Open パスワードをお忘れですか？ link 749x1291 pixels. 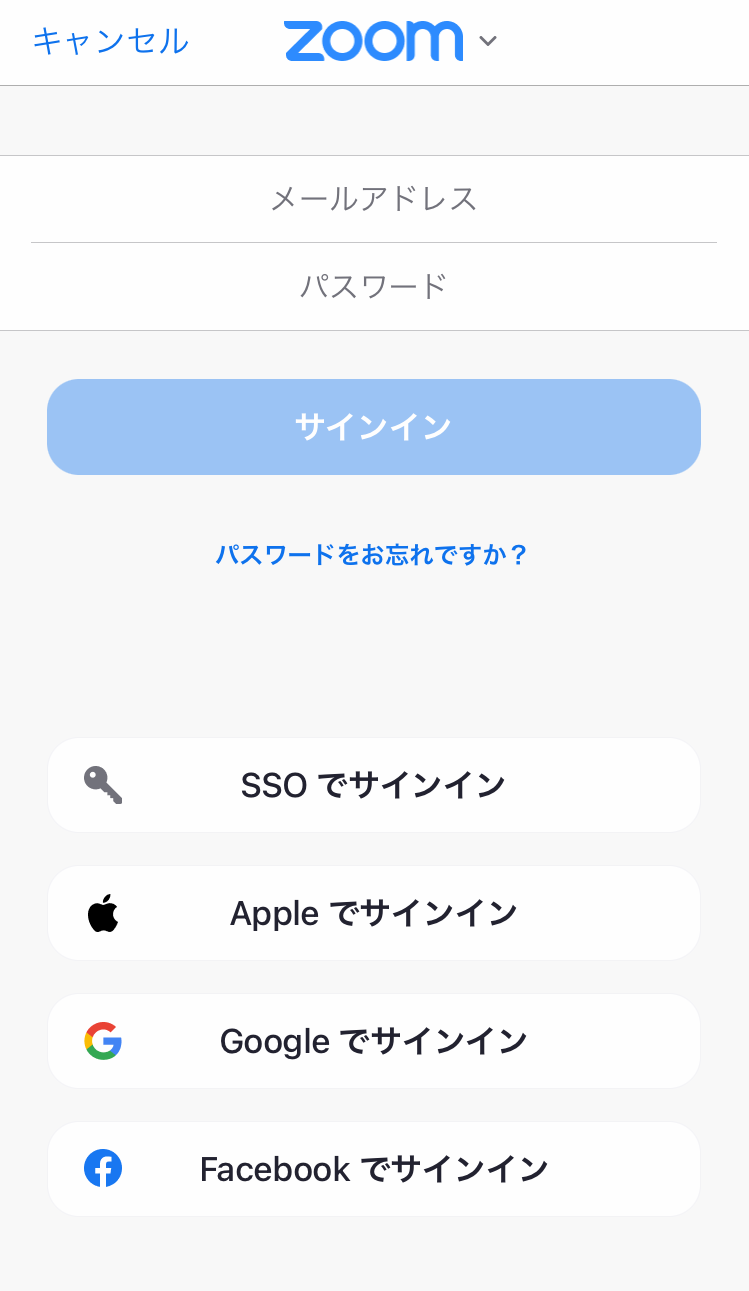tap(372, 554)
